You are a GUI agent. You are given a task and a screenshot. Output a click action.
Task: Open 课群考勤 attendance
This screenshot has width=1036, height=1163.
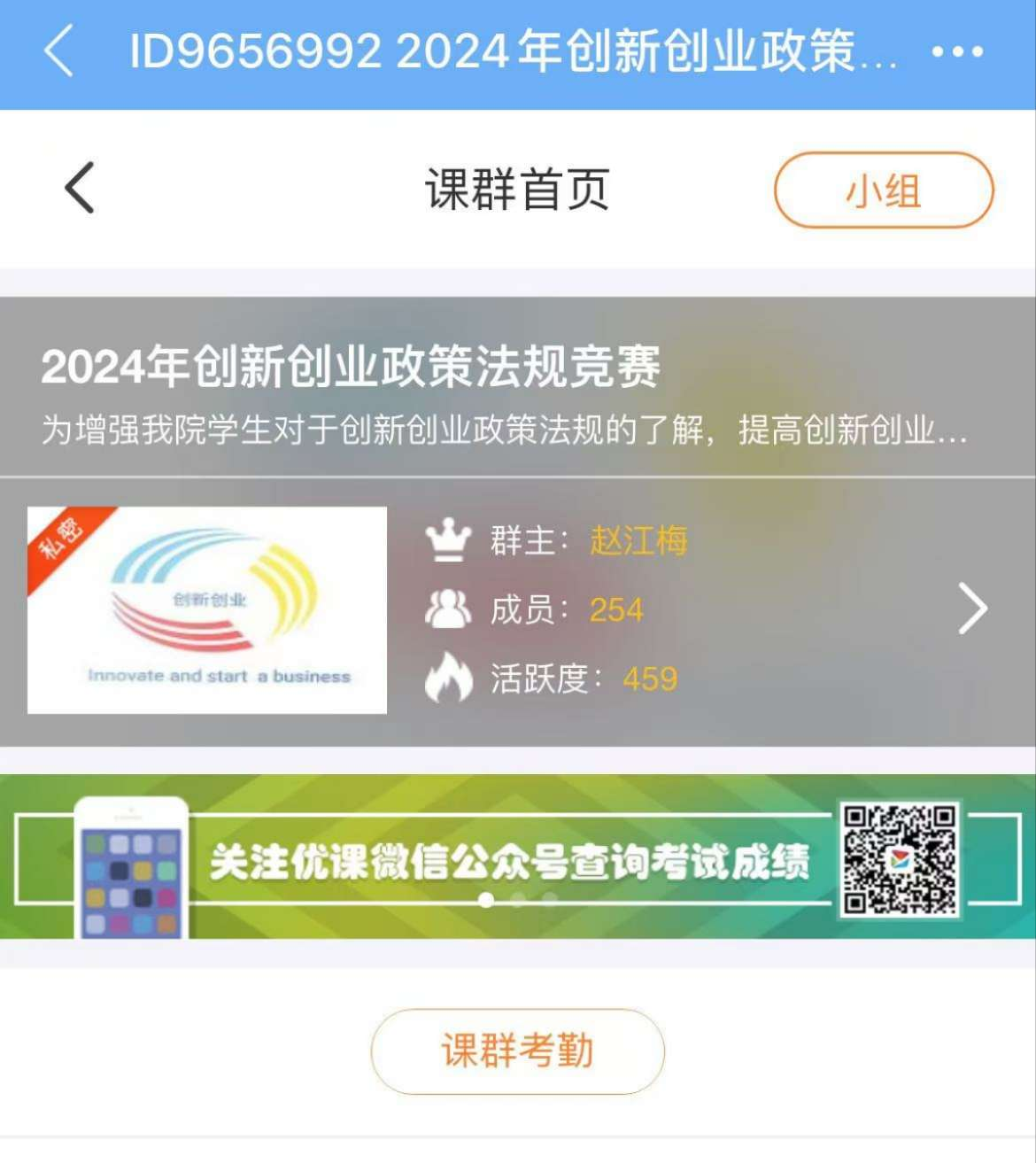[517, 1051]
